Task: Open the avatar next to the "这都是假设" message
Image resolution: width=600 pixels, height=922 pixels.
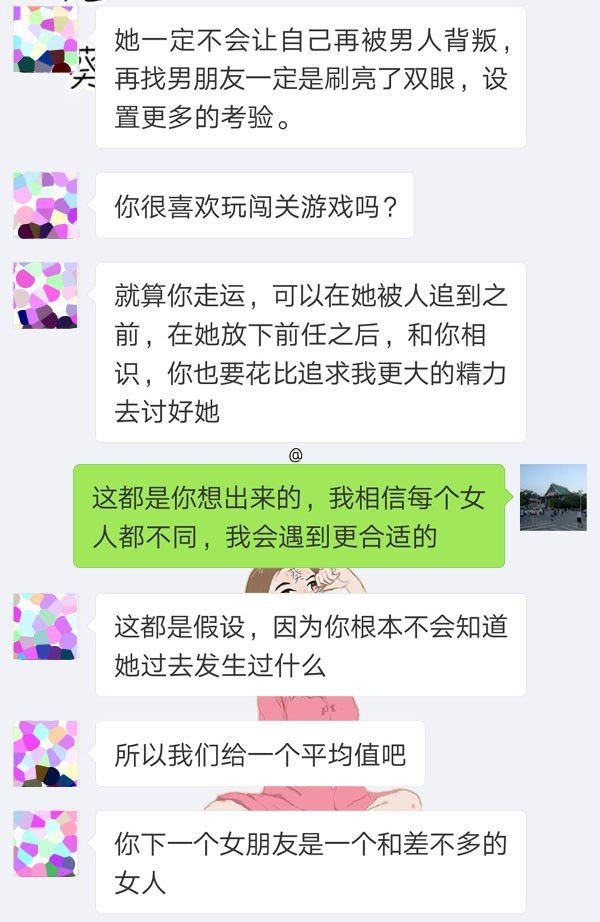Action: [45, 627]
